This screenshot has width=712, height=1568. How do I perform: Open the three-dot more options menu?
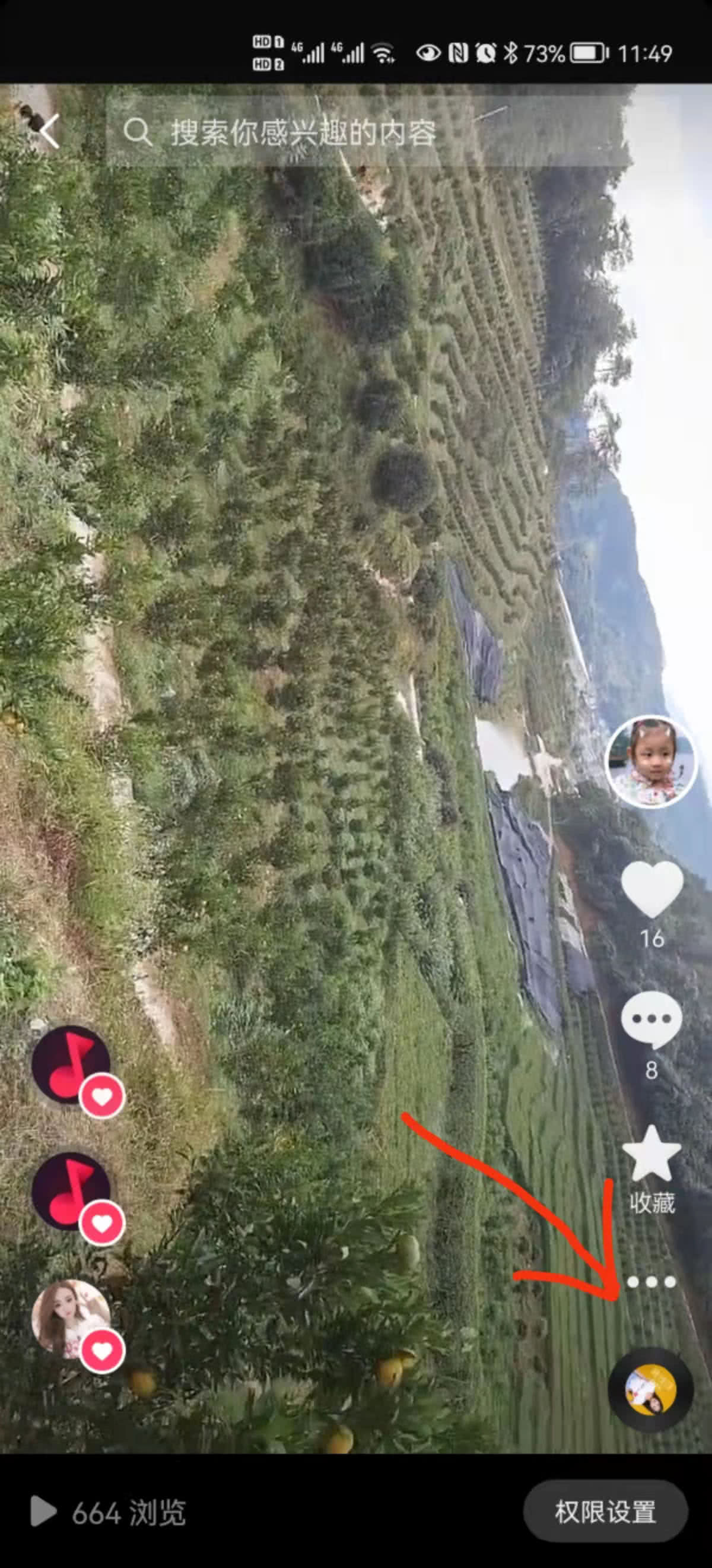pyautogui.click(x=651, y=1282)
